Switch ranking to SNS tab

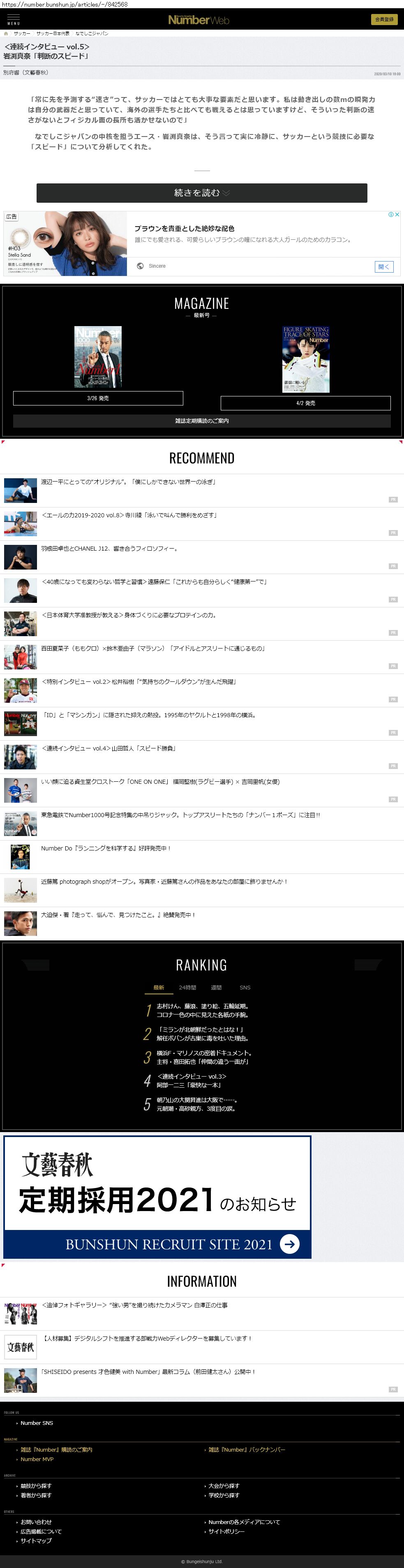point(245,987)
